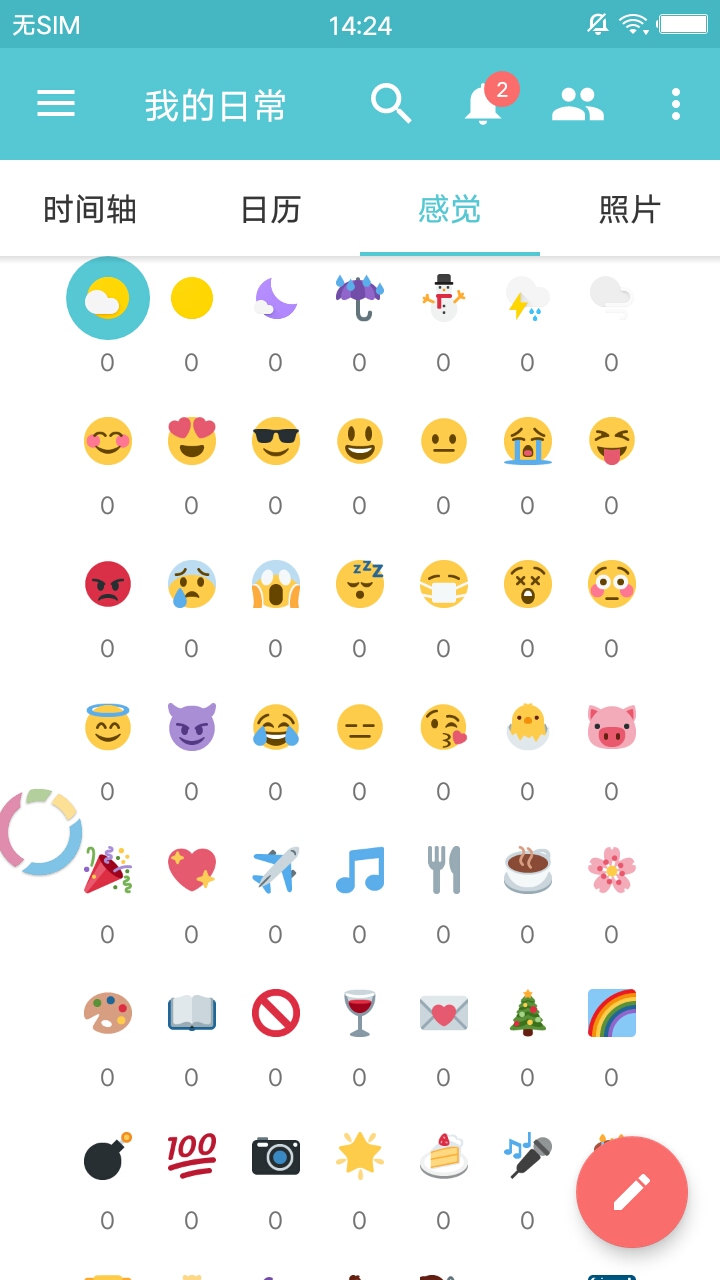The height and width of the screenshot is (1280, 720).
Task: Tap the pink pig face emoji
Action: click(611, 727)
